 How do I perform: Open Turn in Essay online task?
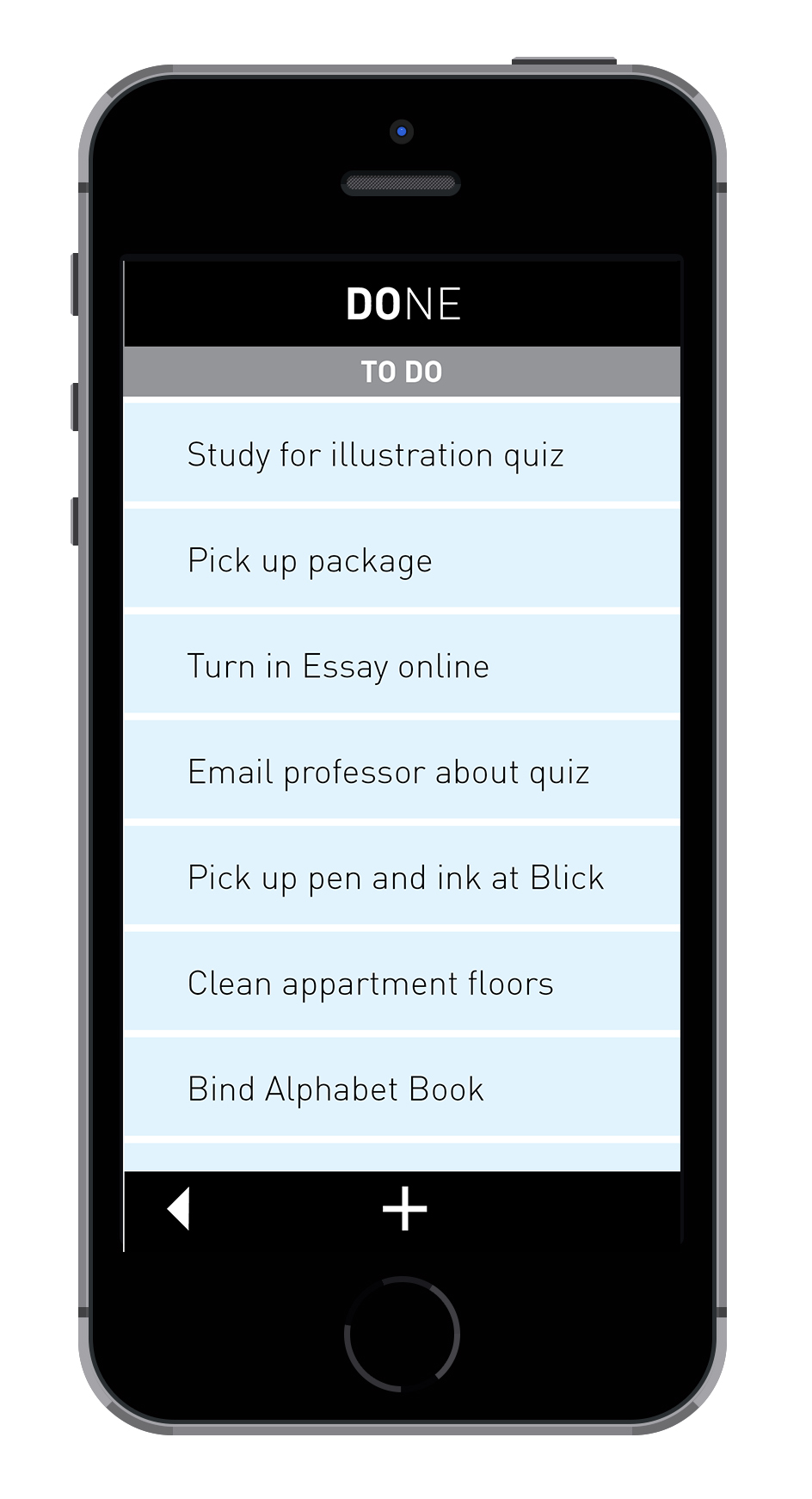point(401,666)
